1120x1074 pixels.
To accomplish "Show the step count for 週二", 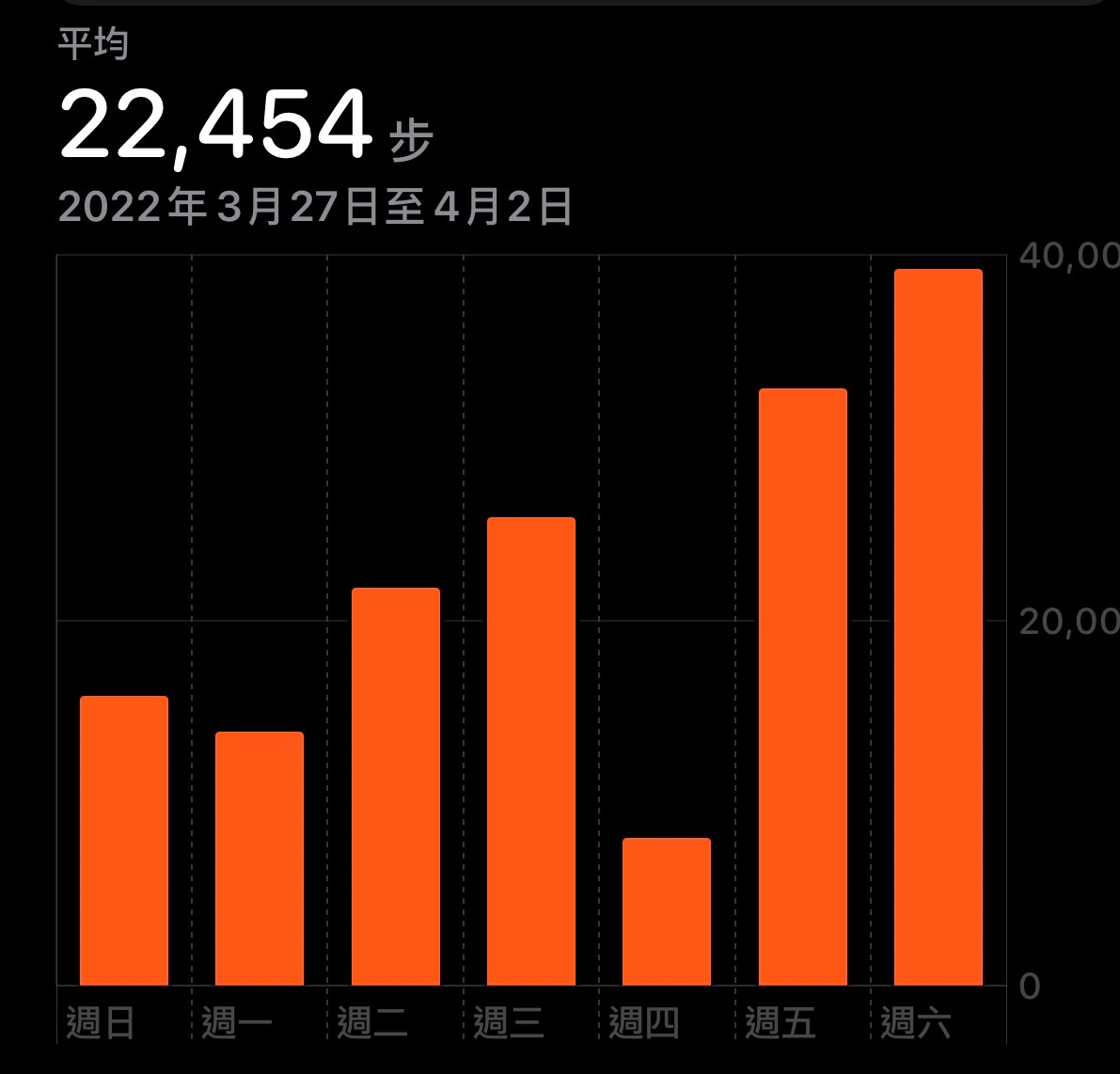I will click(396, 787).
